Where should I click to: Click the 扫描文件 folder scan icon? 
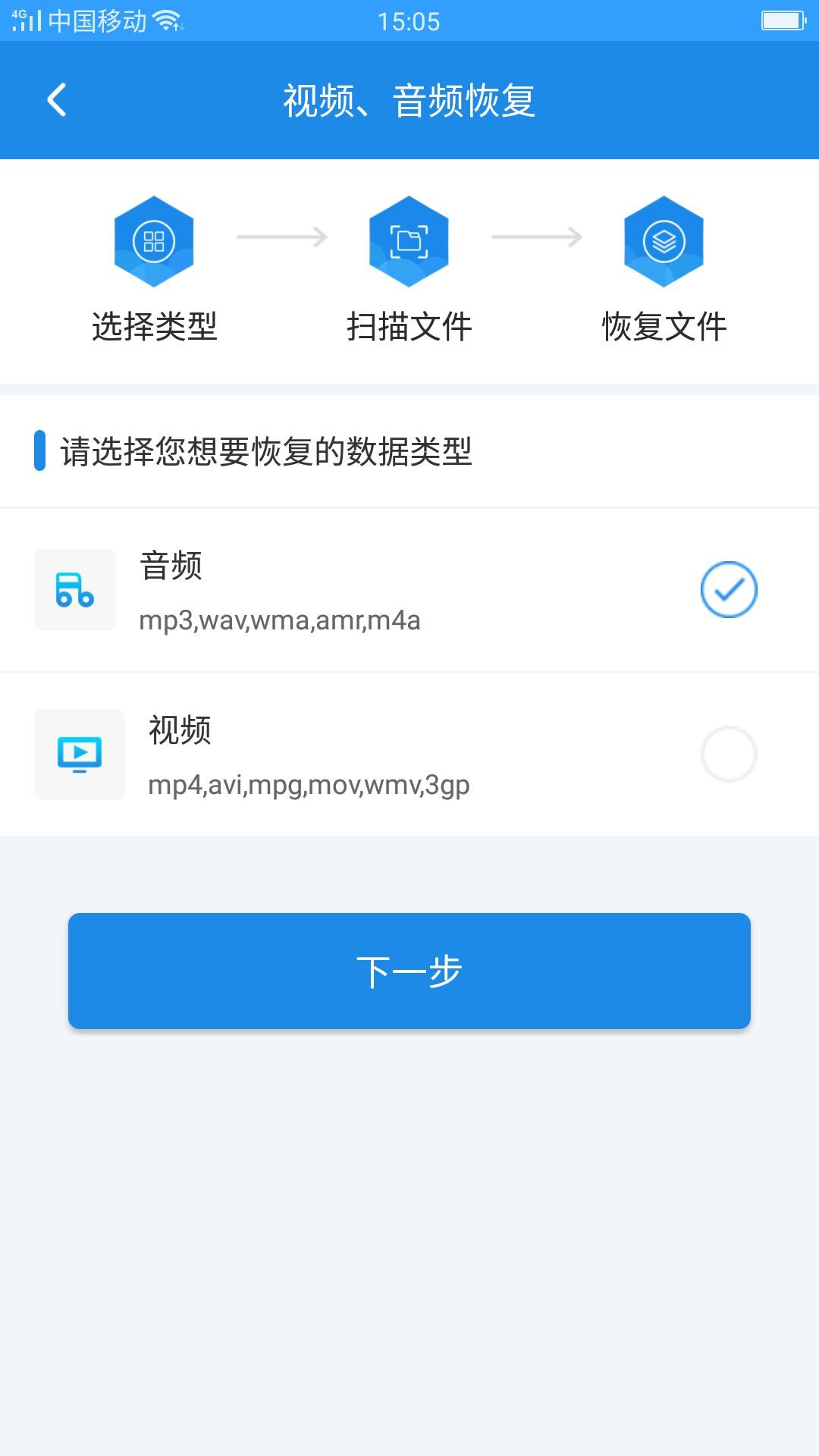pyautogui.click(x=408, y=241)
